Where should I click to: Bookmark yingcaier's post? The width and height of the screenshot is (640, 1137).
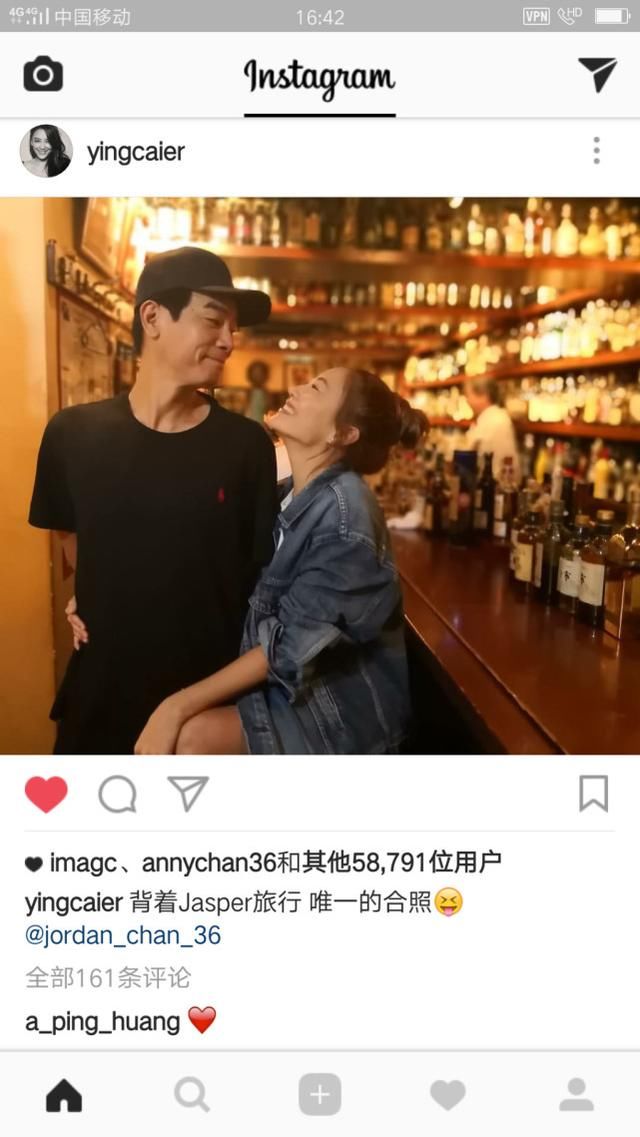pyautogui.click(x=593, y=794)
